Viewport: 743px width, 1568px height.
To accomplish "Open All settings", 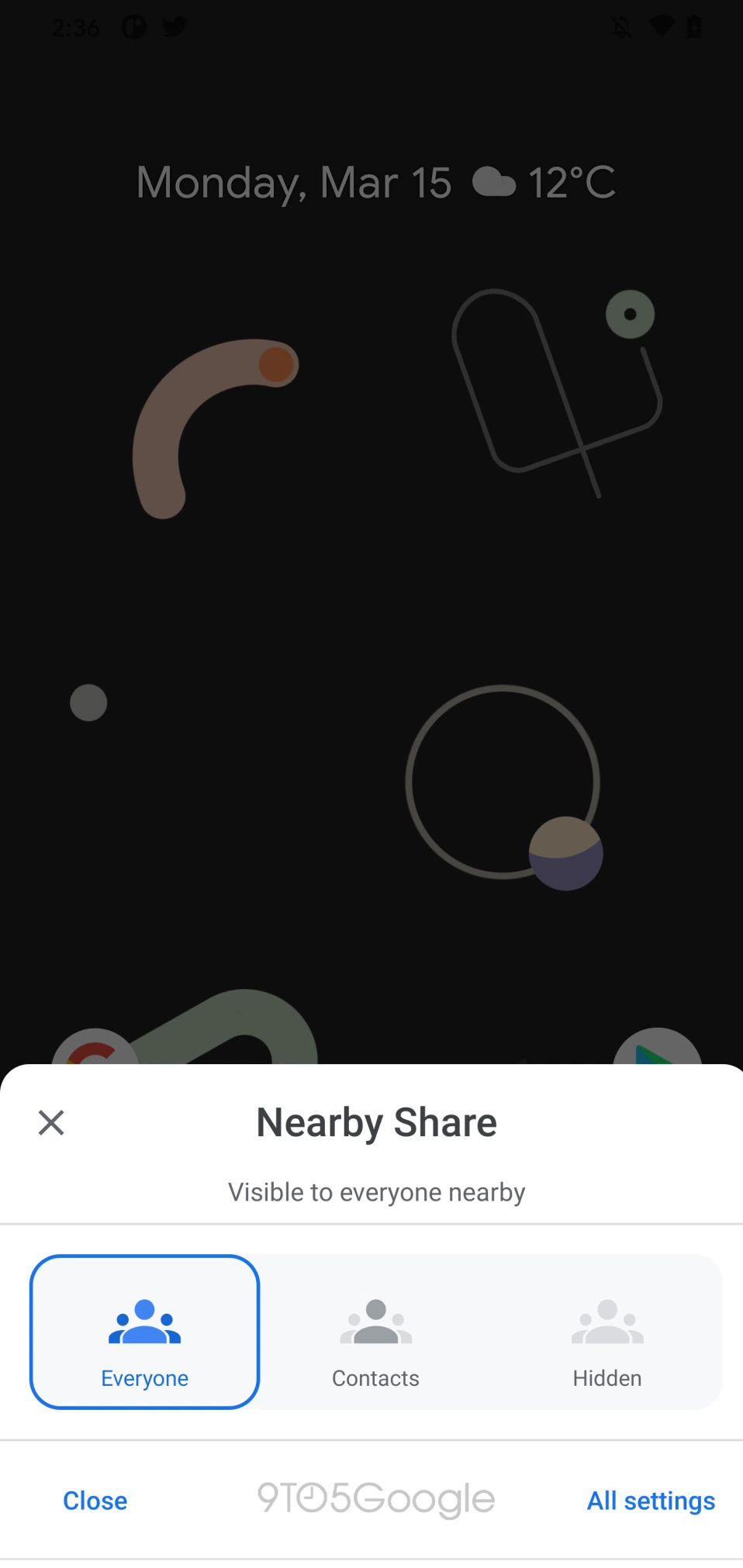I will tap(651, 1501).
